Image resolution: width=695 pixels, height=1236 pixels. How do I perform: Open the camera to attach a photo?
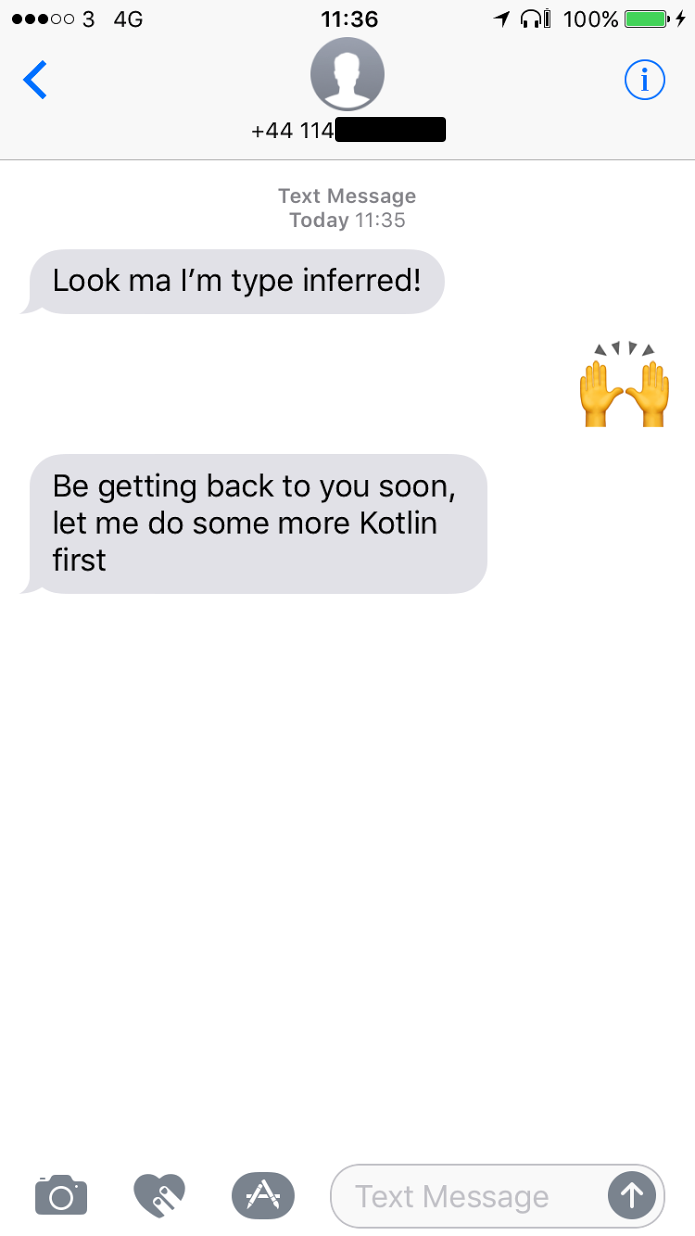point(61,1195)
